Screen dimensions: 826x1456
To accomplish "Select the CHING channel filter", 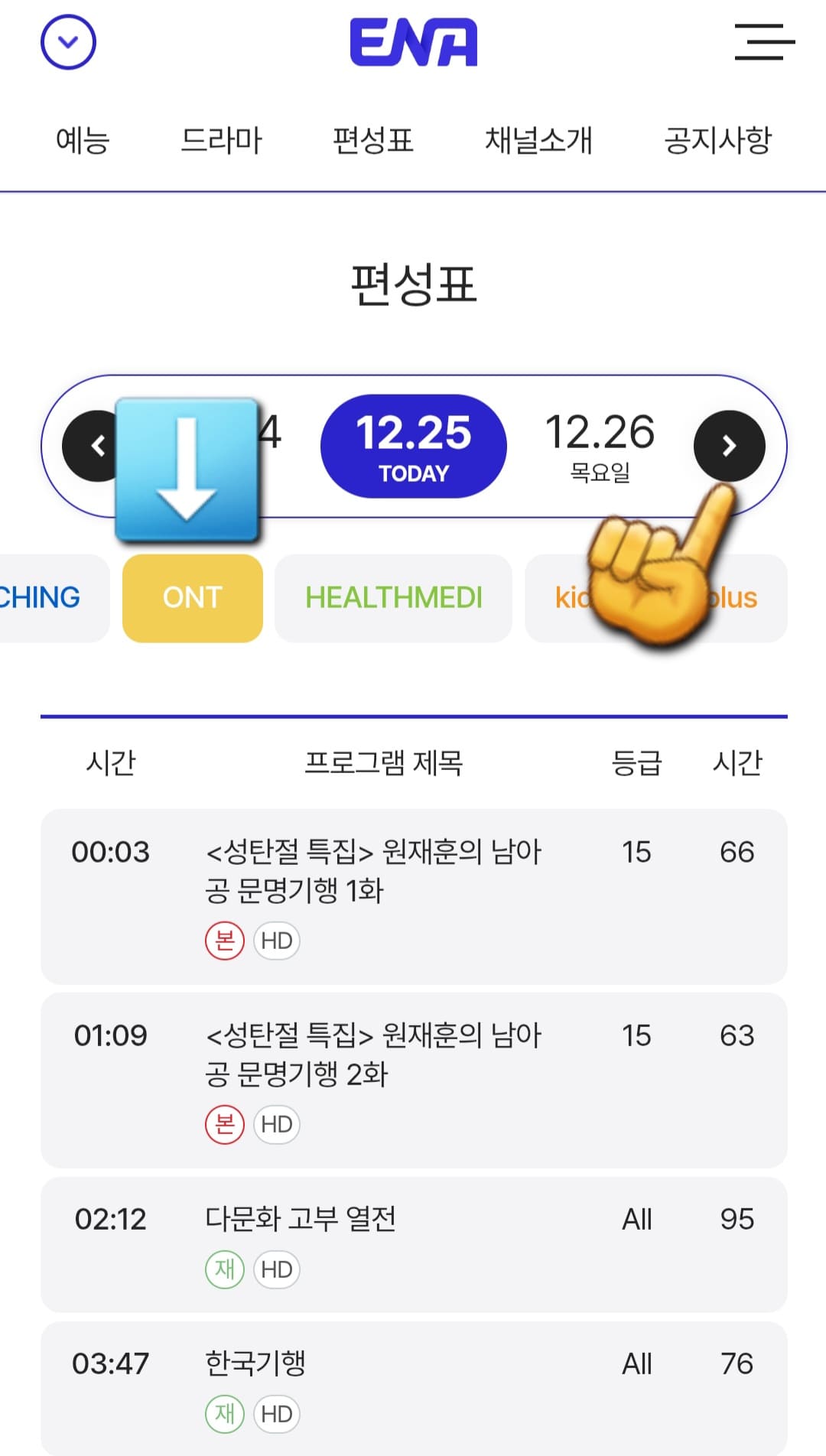I will [42, 598].
